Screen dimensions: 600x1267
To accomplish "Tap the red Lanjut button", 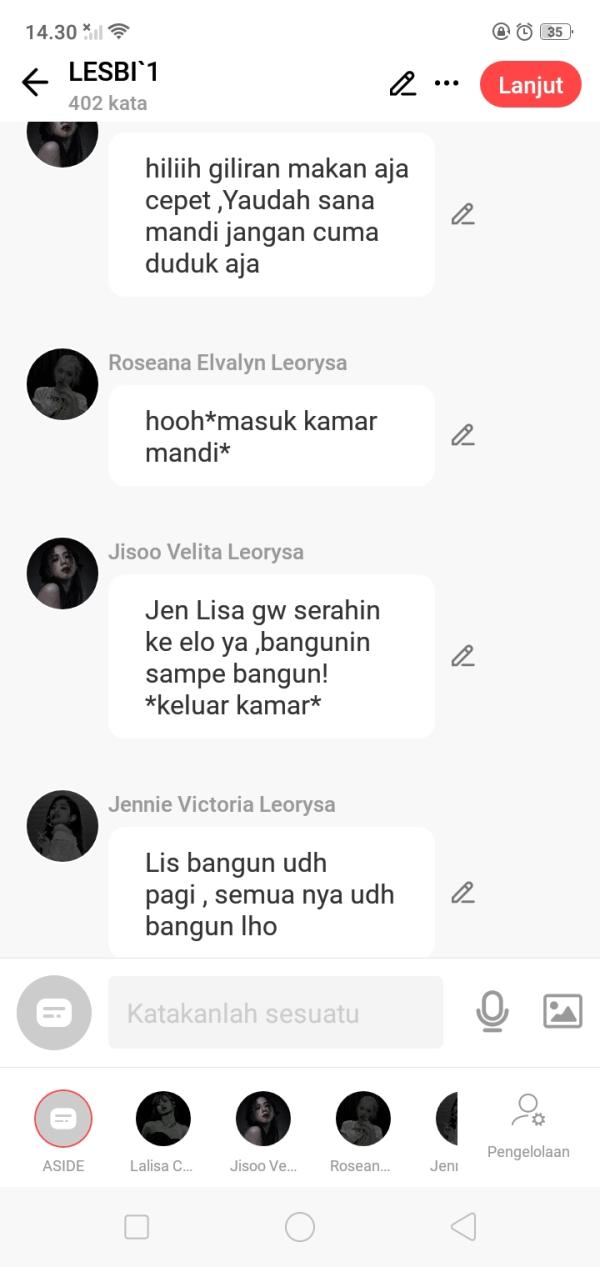I will coord(530,85).
